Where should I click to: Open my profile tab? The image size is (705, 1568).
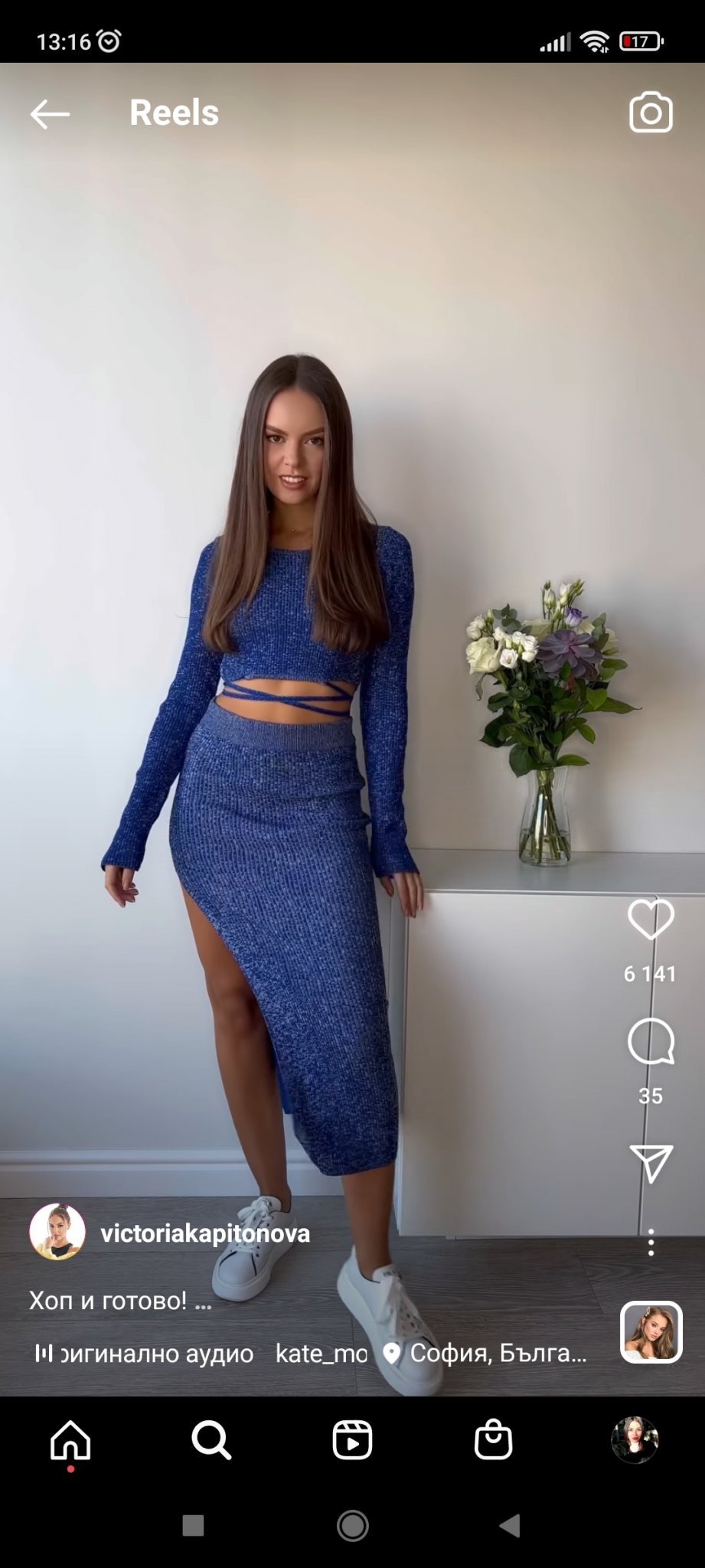635,1440
